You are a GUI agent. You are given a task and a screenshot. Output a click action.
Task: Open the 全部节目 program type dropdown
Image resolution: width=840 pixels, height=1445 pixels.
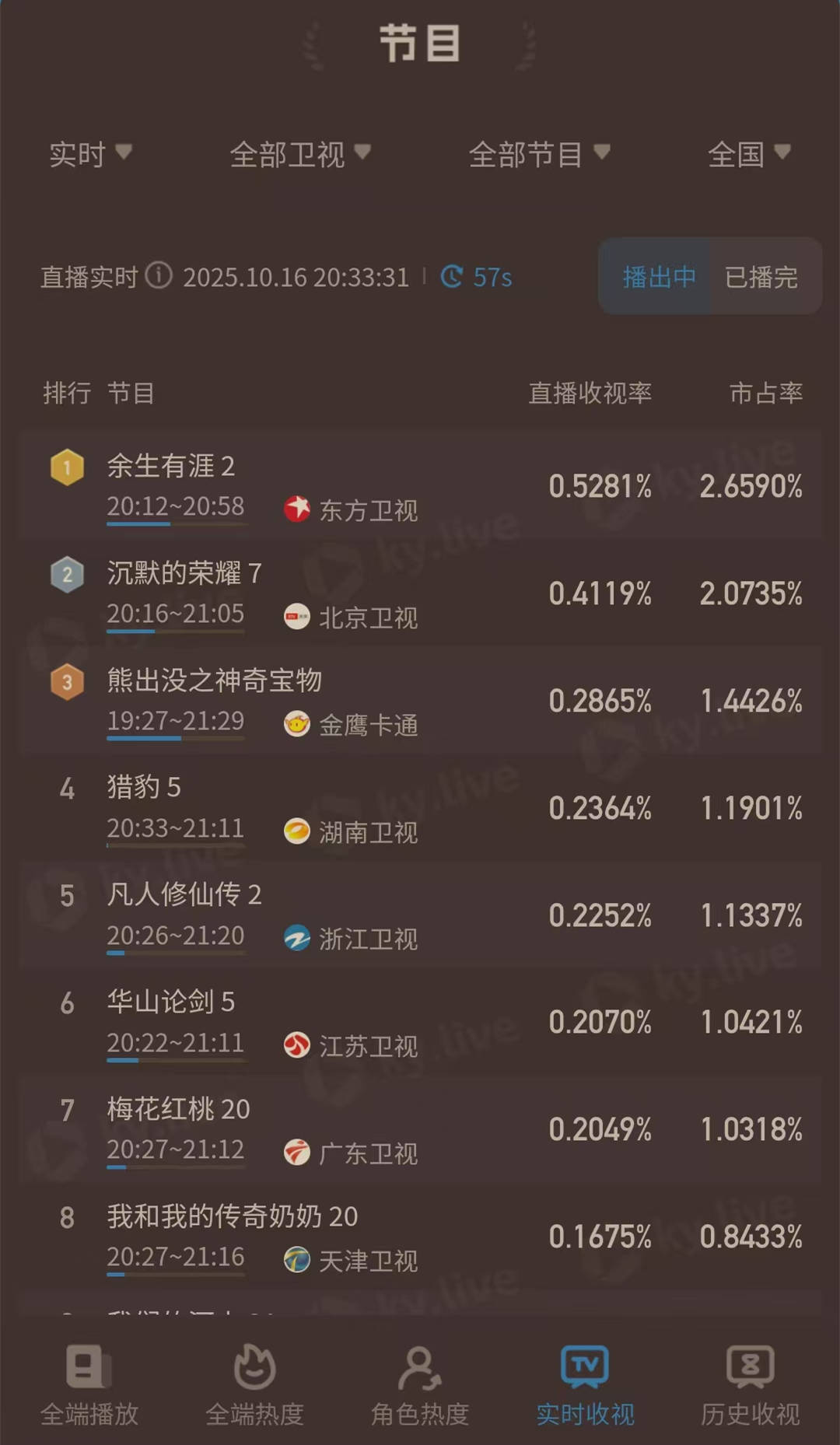point(538,154)
